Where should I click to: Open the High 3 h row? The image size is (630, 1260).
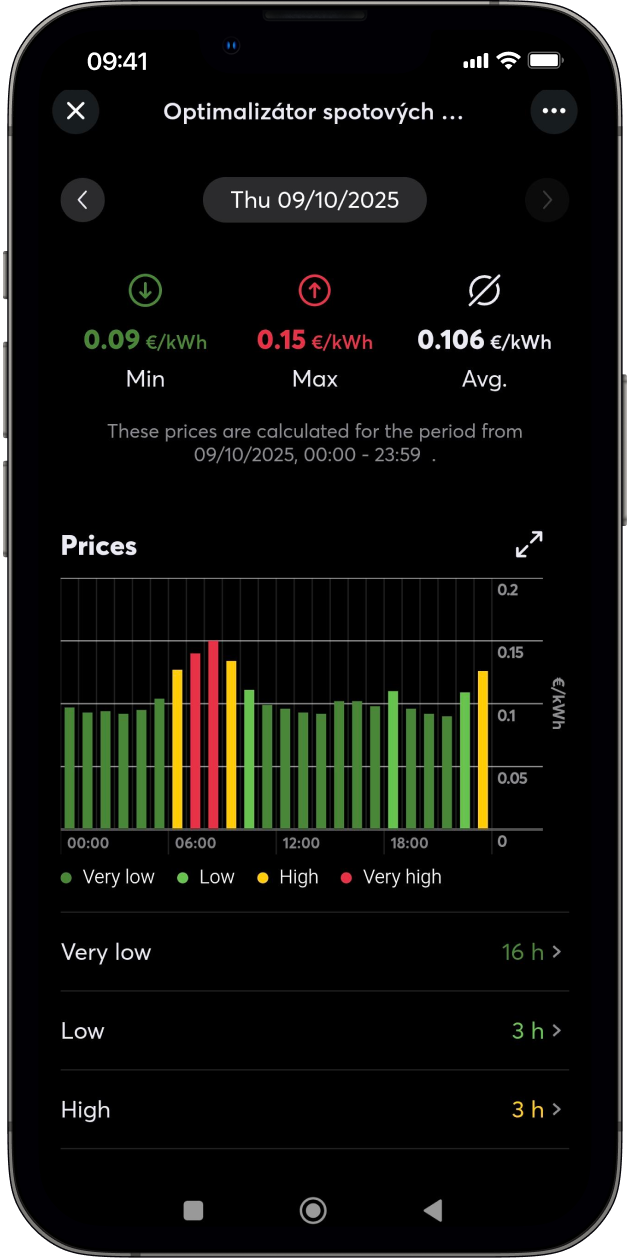coord(314,1110)
